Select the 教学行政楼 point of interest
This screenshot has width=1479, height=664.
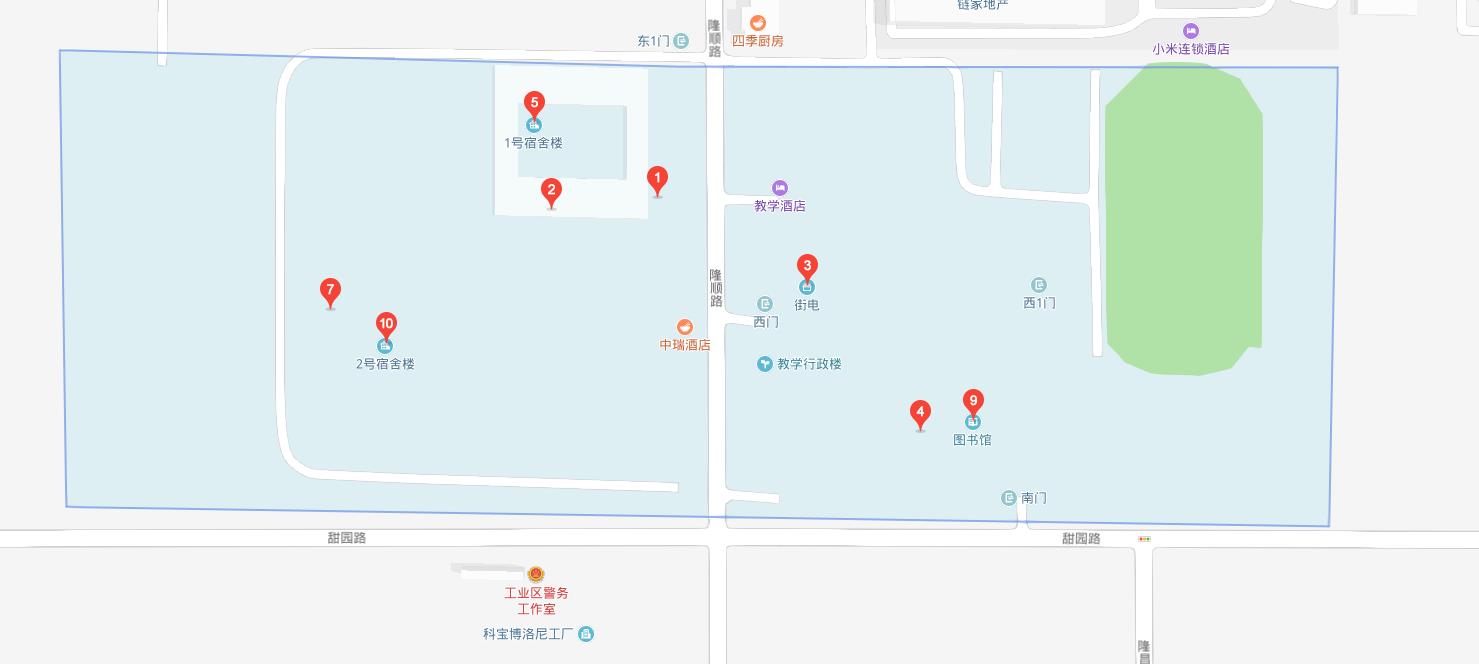point(765,364)
